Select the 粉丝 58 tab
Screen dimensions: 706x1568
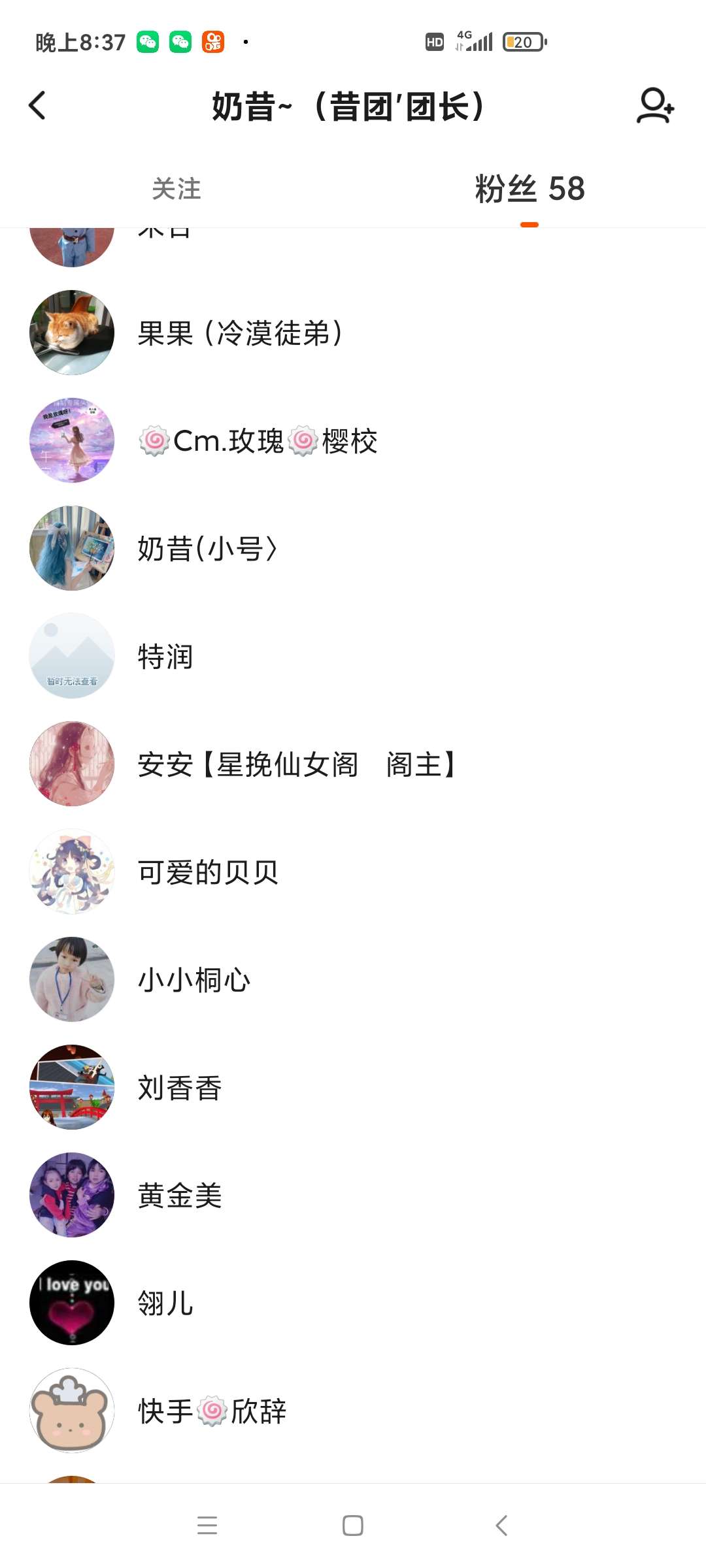529,189
